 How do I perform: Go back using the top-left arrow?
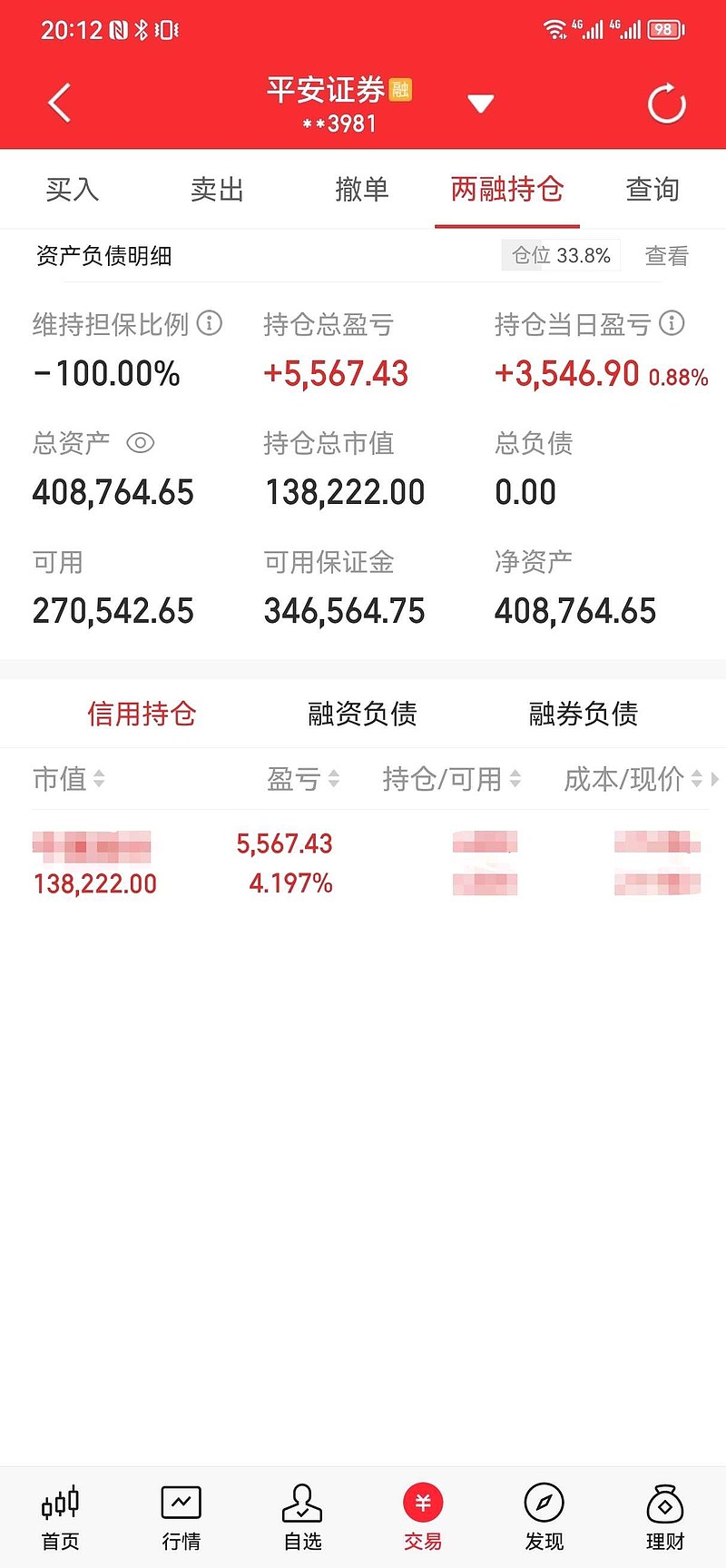click(x=60, y=103)
